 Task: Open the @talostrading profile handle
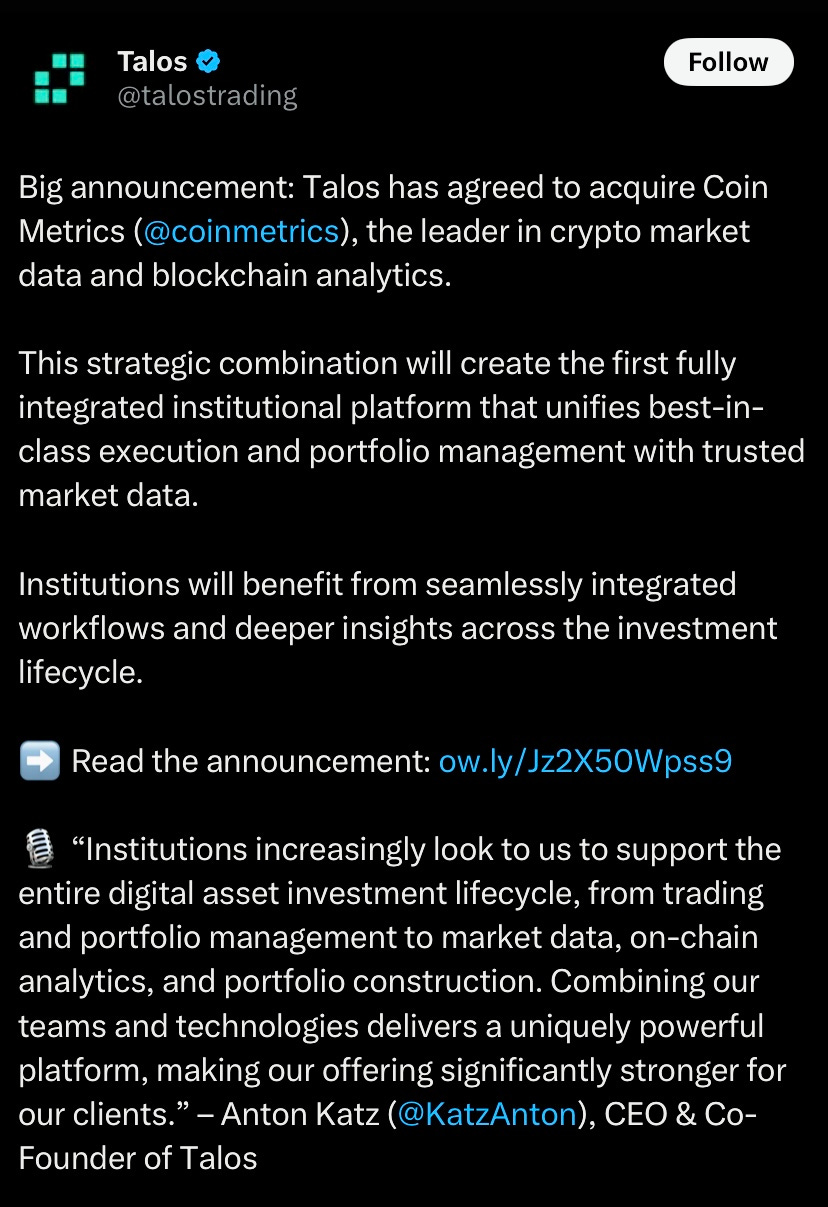(207, 95)
